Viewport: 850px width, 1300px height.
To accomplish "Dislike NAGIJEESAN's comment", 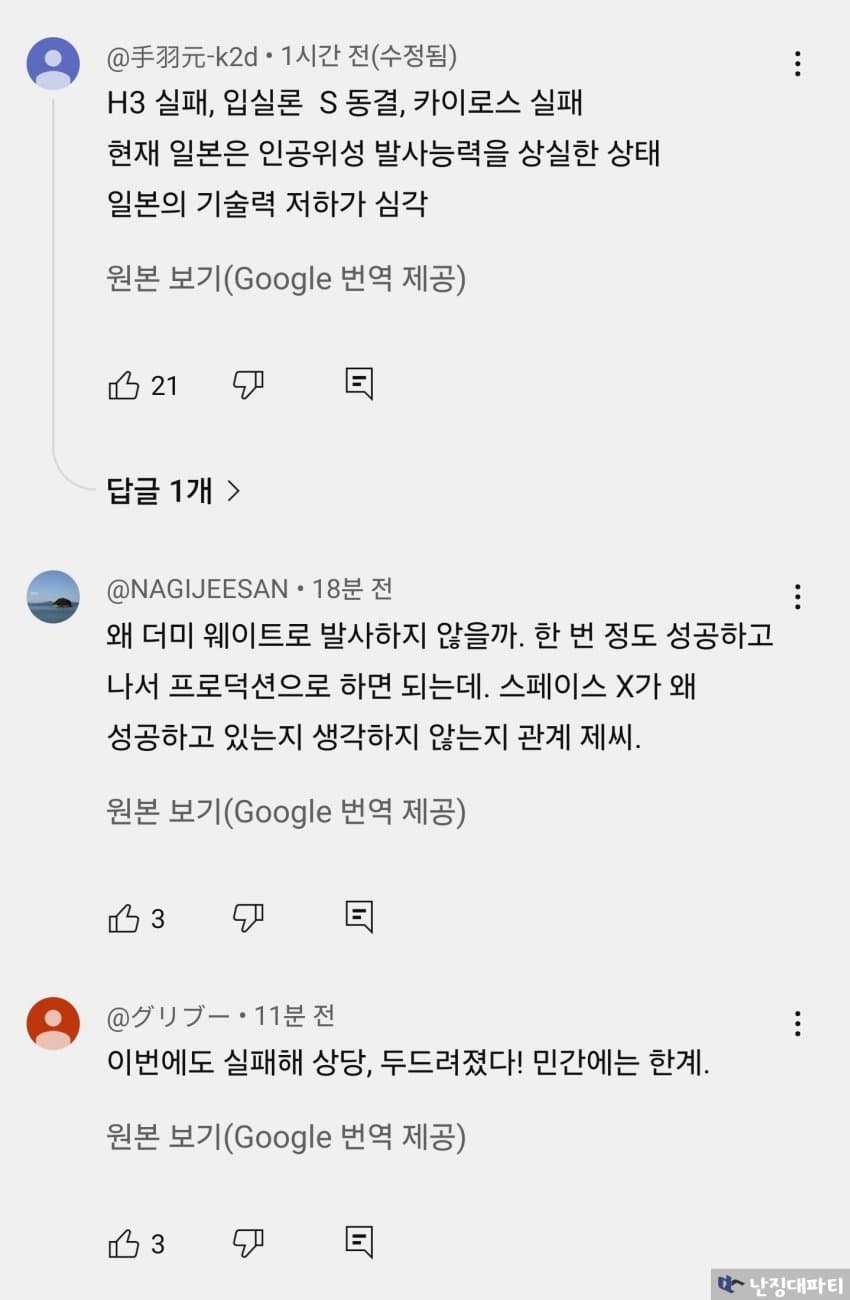I will (x=247, y=918).
